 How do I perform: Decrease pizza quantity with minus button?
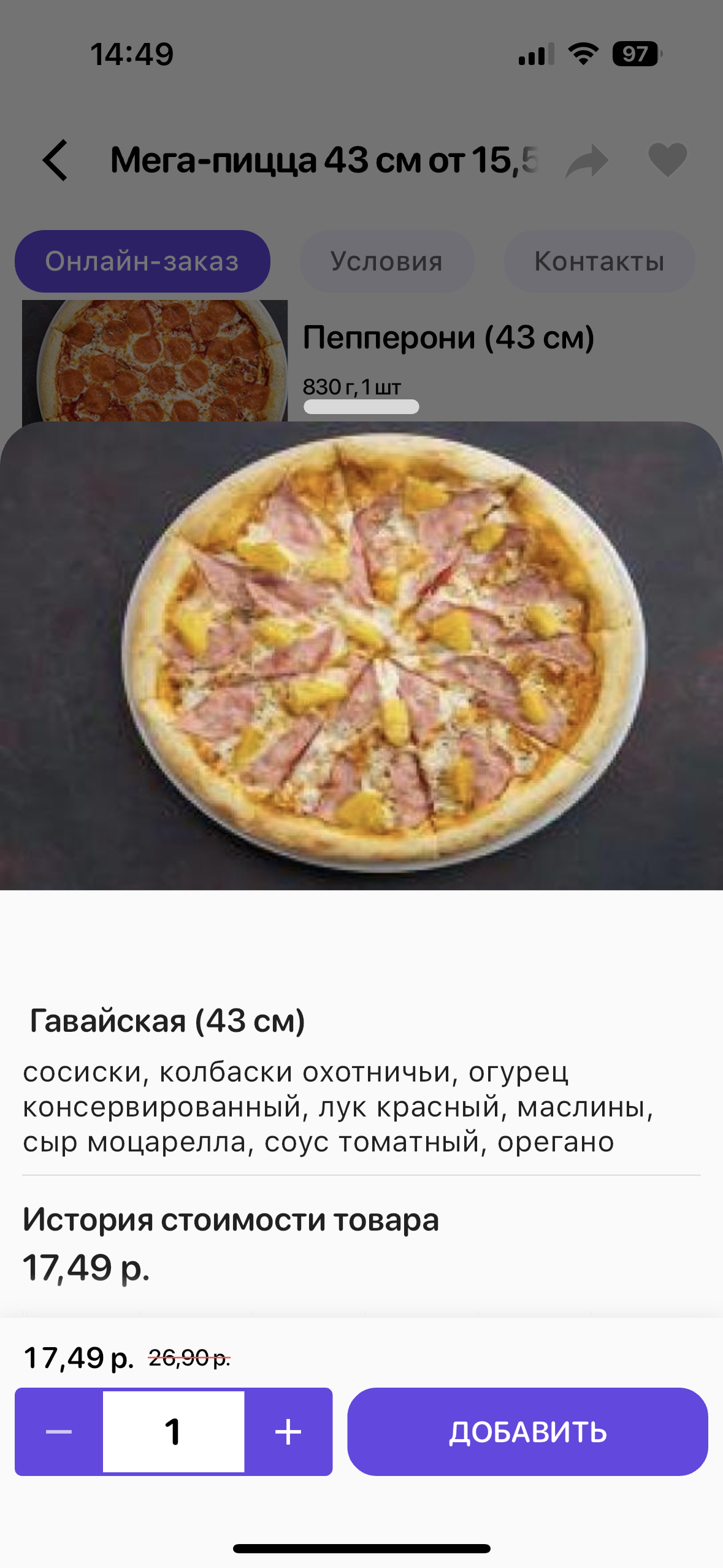tap(59, 1432)
